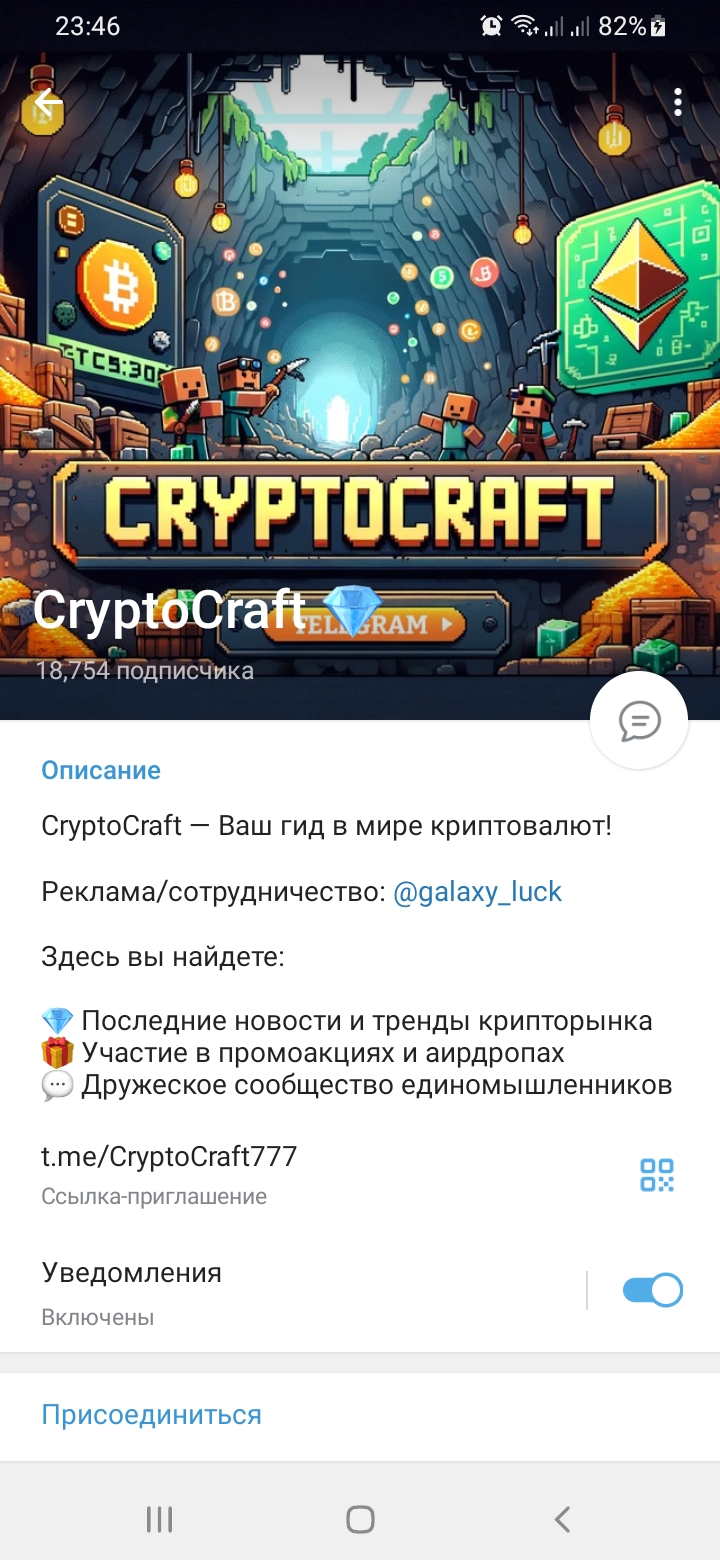Screen dimensions: 720x1560
Task: Join the channel via Присоединиться
Action: [151, 1415]
